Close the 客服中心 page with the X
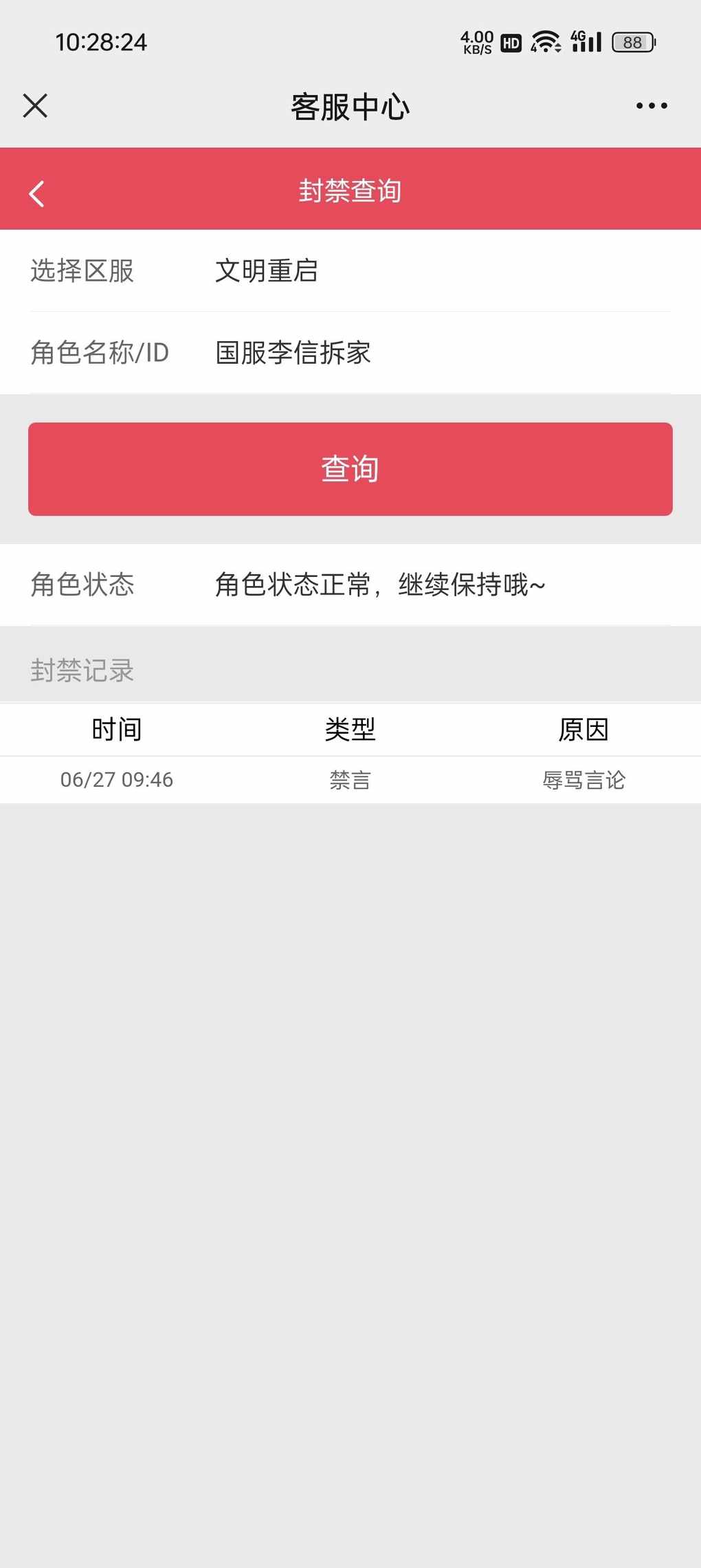 point(35,106)
